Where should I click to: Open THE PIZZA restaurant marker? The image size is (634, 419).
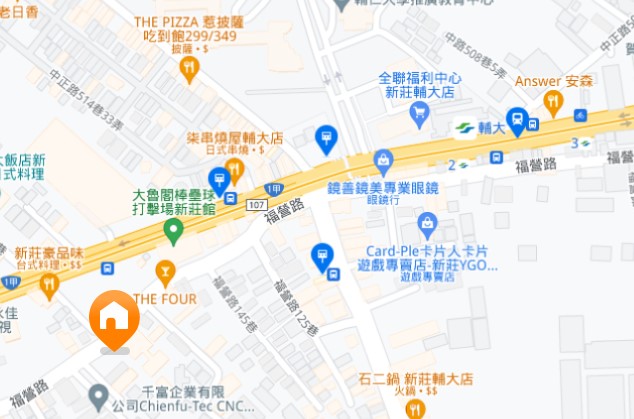coord(187,67)
